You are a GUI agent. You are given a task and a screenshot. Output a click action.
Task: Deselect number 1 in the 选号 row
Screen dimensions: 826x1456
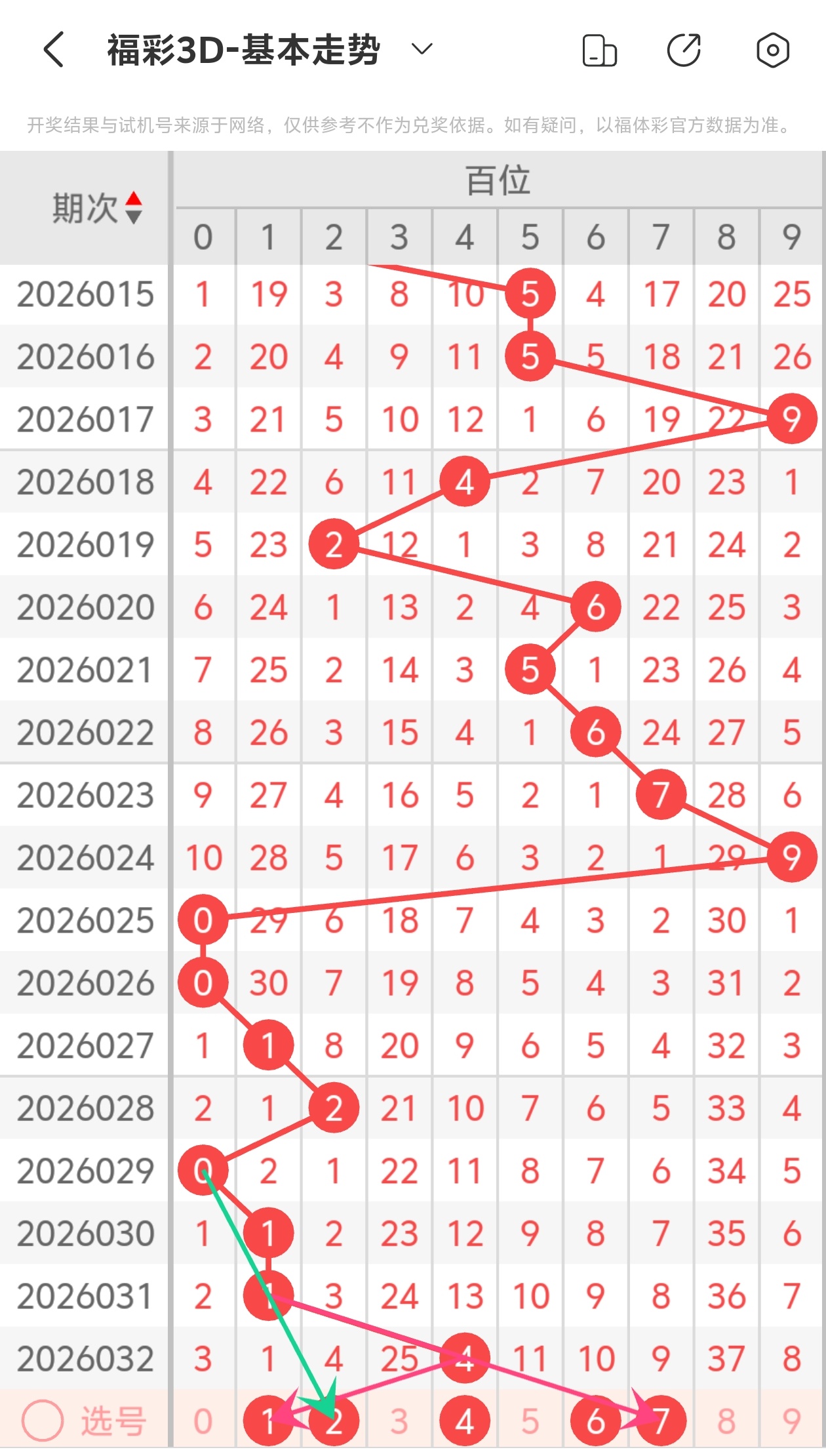[268, 1421]
